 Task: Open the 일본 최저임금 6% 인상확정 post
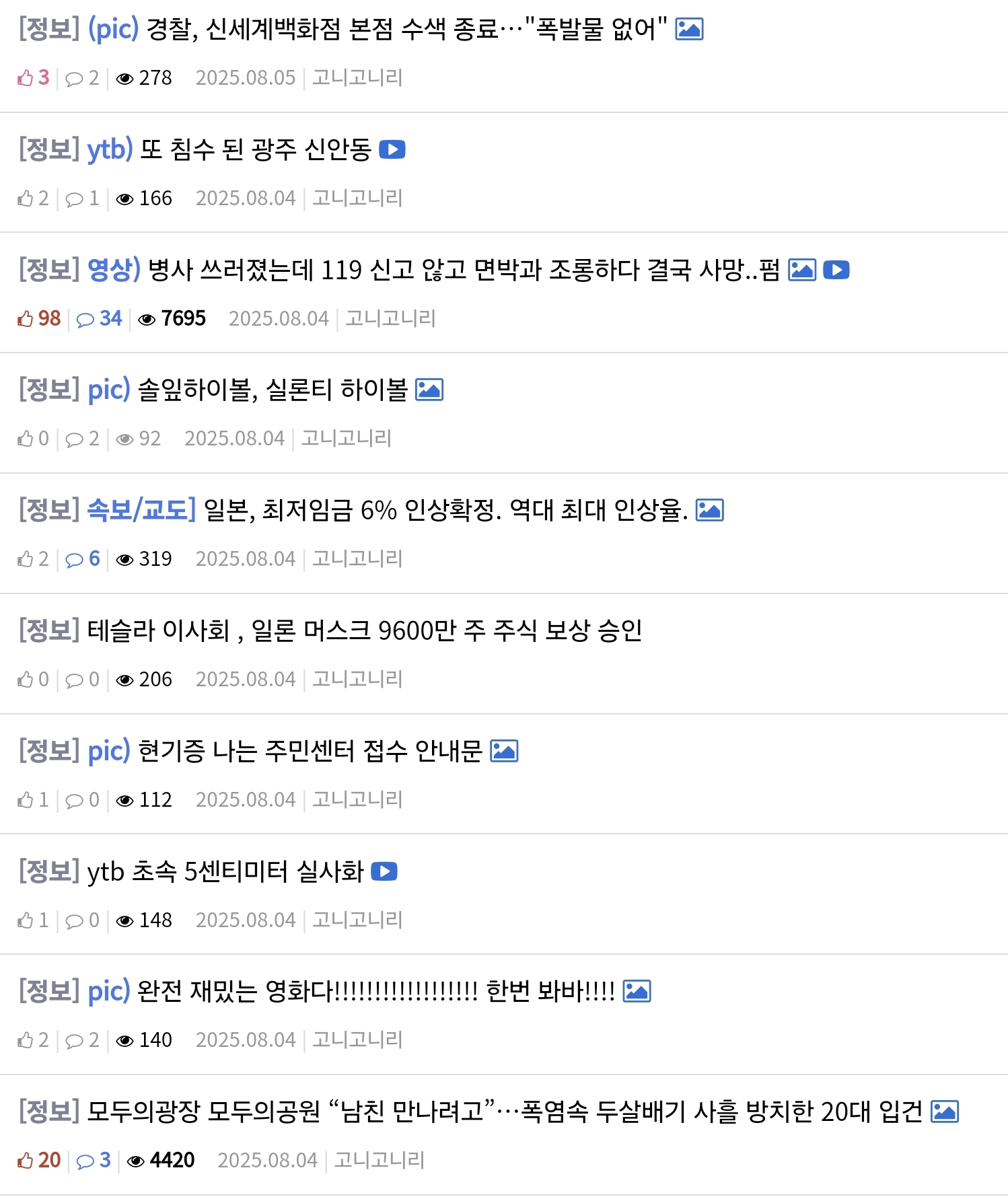pyautogui.click(x=445, y=510)
